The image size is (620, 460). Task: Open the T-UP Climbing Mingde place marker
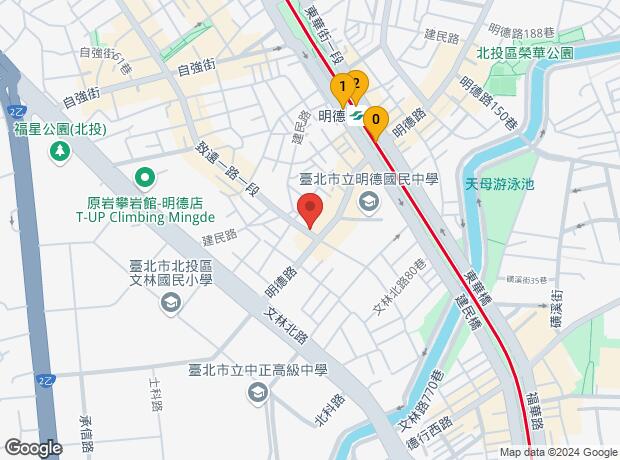coord(145,180)
